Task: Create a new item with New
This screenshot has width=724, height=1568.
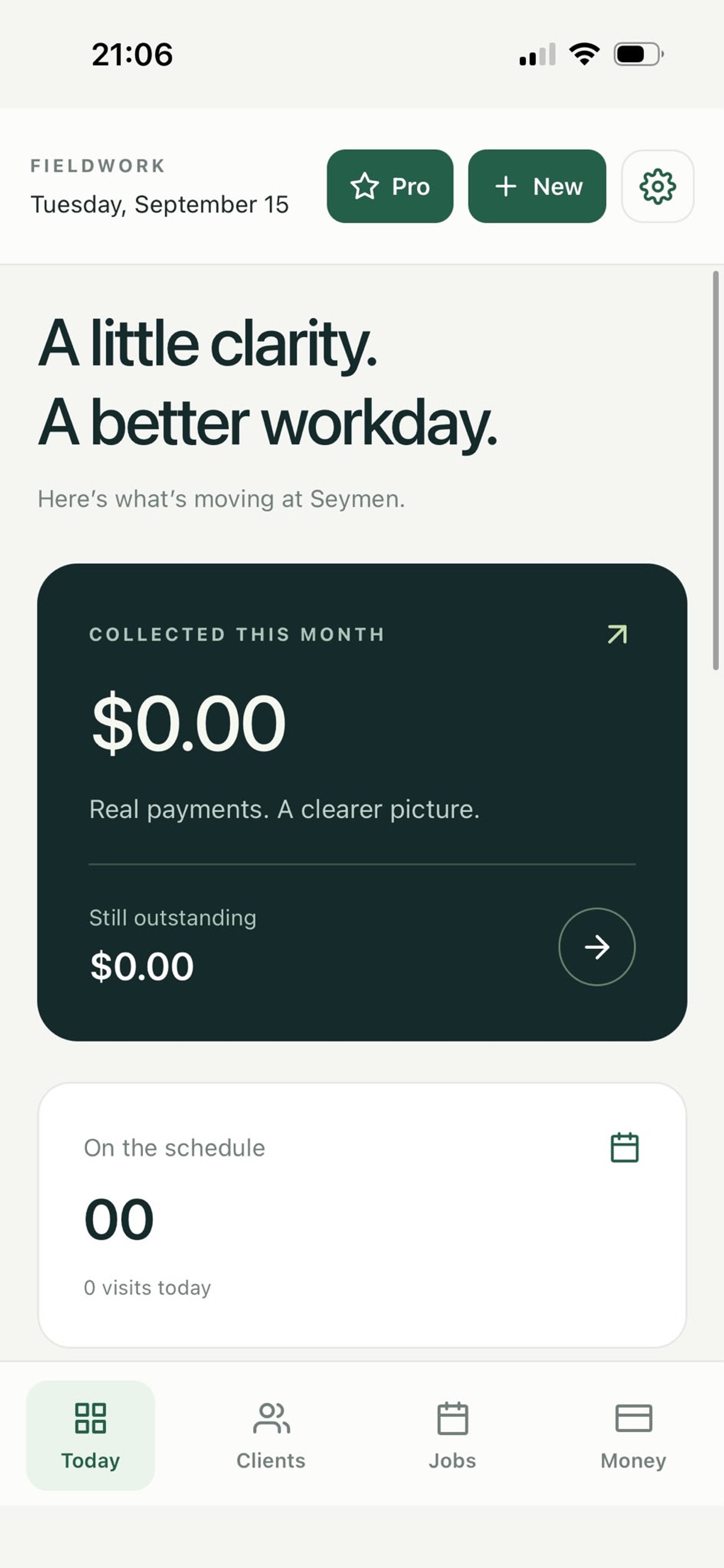Action: pyautogui.click(x=537, y=186)
